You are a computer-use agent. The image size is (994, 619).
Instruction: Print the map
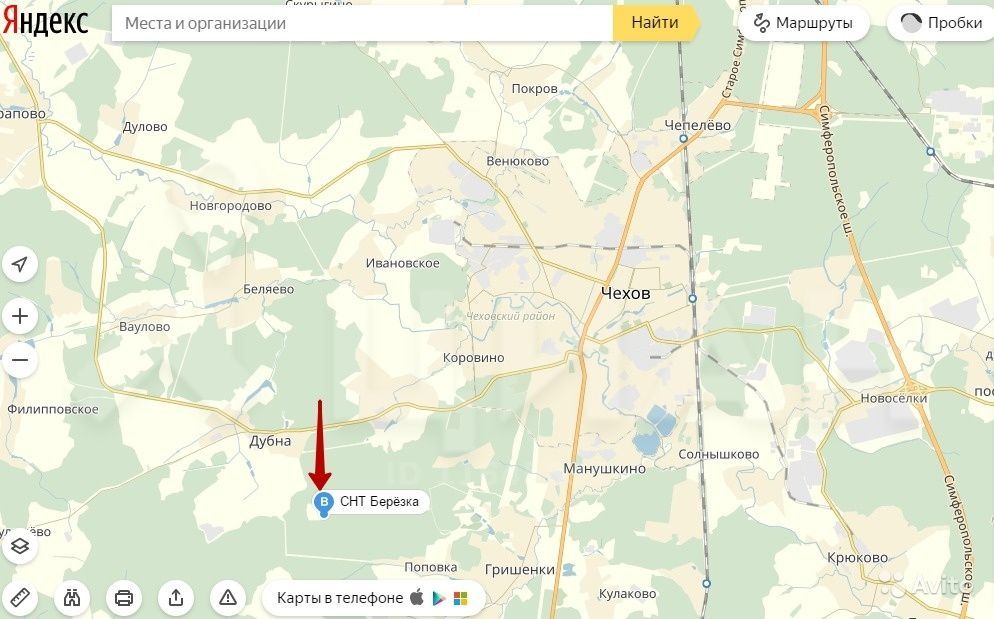coord(124,598)
